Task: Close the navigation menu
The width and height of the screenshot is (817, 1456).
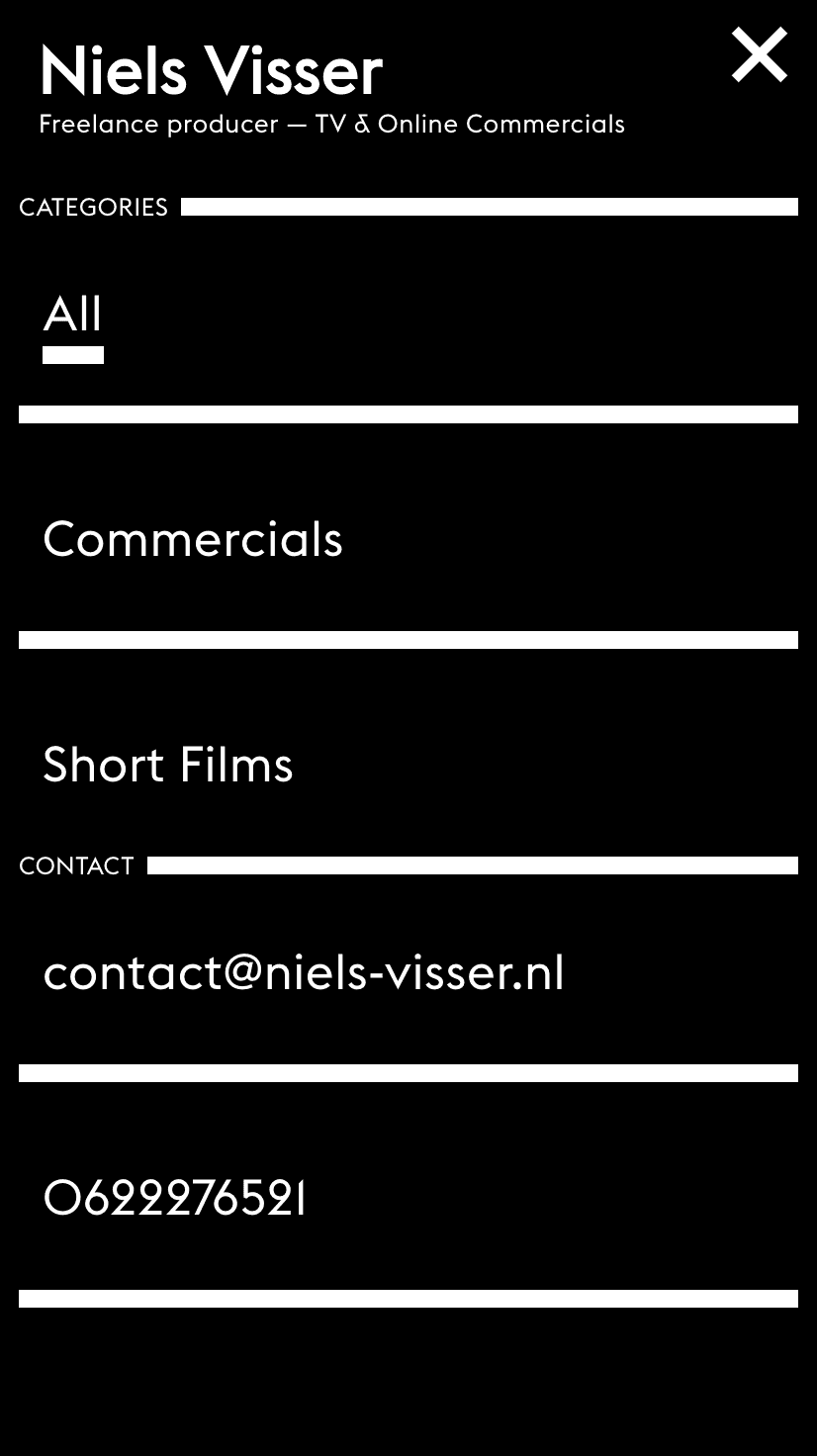Action: click(x=759, y=55)
